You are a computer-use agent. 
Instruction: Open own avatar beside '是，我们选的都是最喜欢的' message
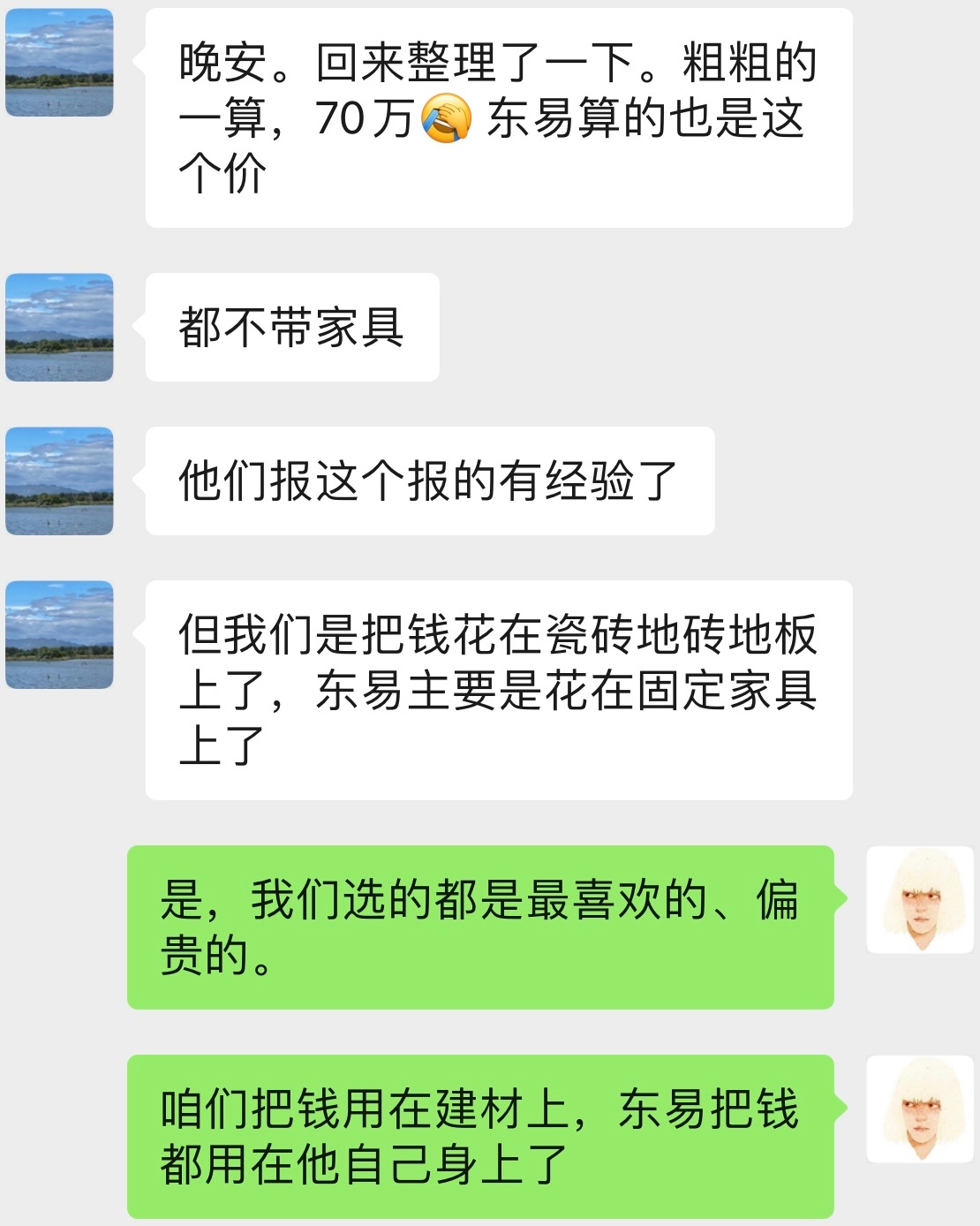(920, 900)
